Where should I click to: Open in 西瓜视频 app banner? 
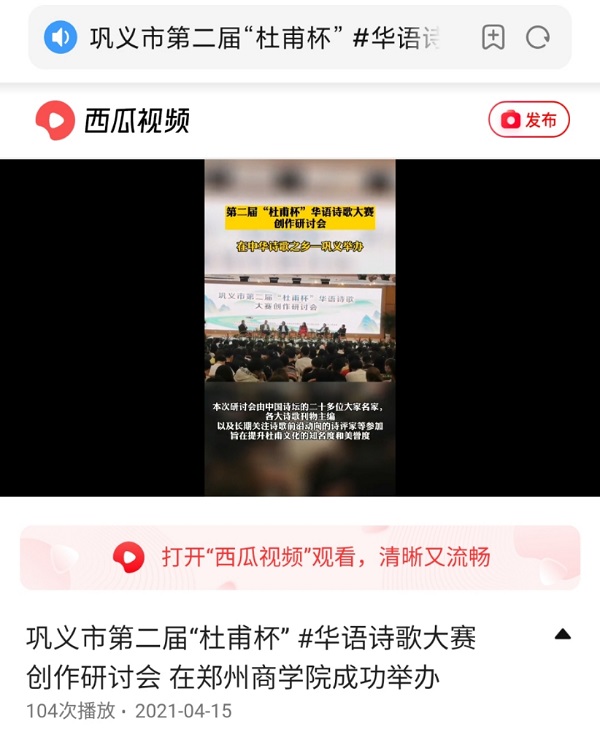(x=300, y=557)
